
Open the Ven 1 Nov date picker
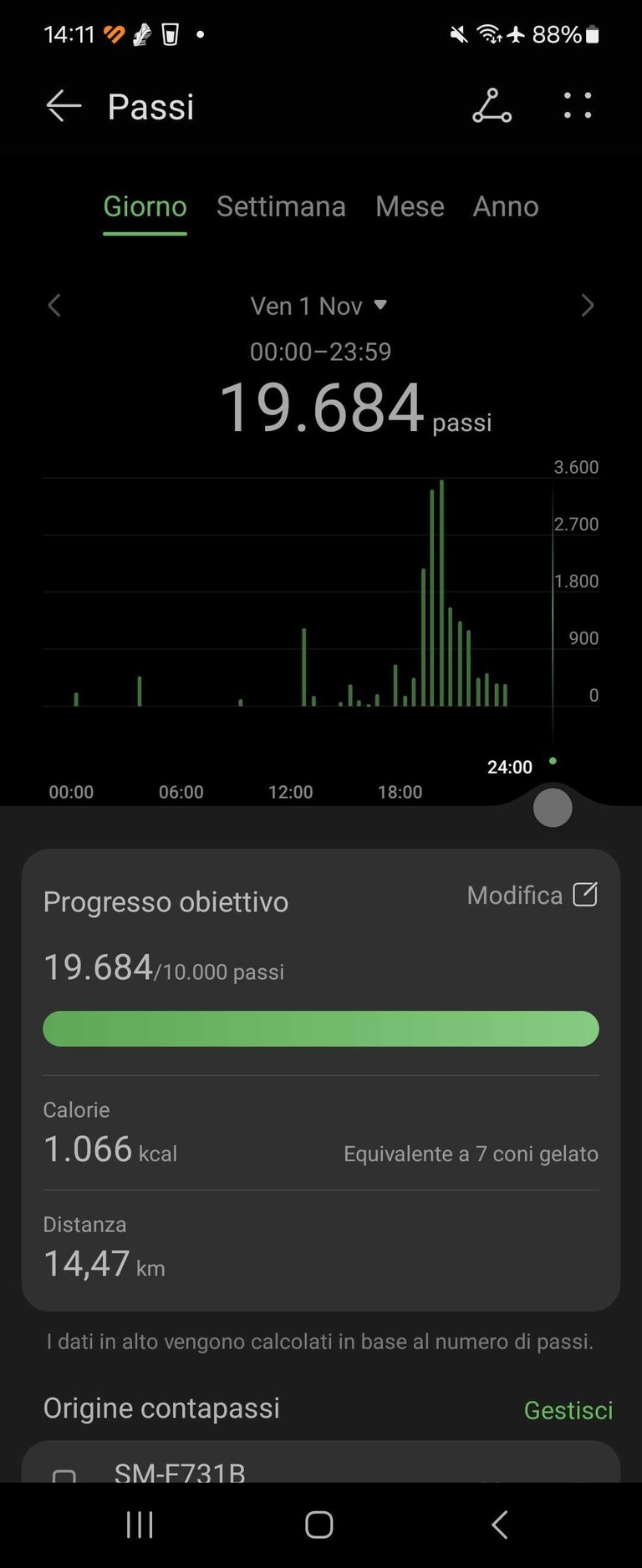(318, 306)
